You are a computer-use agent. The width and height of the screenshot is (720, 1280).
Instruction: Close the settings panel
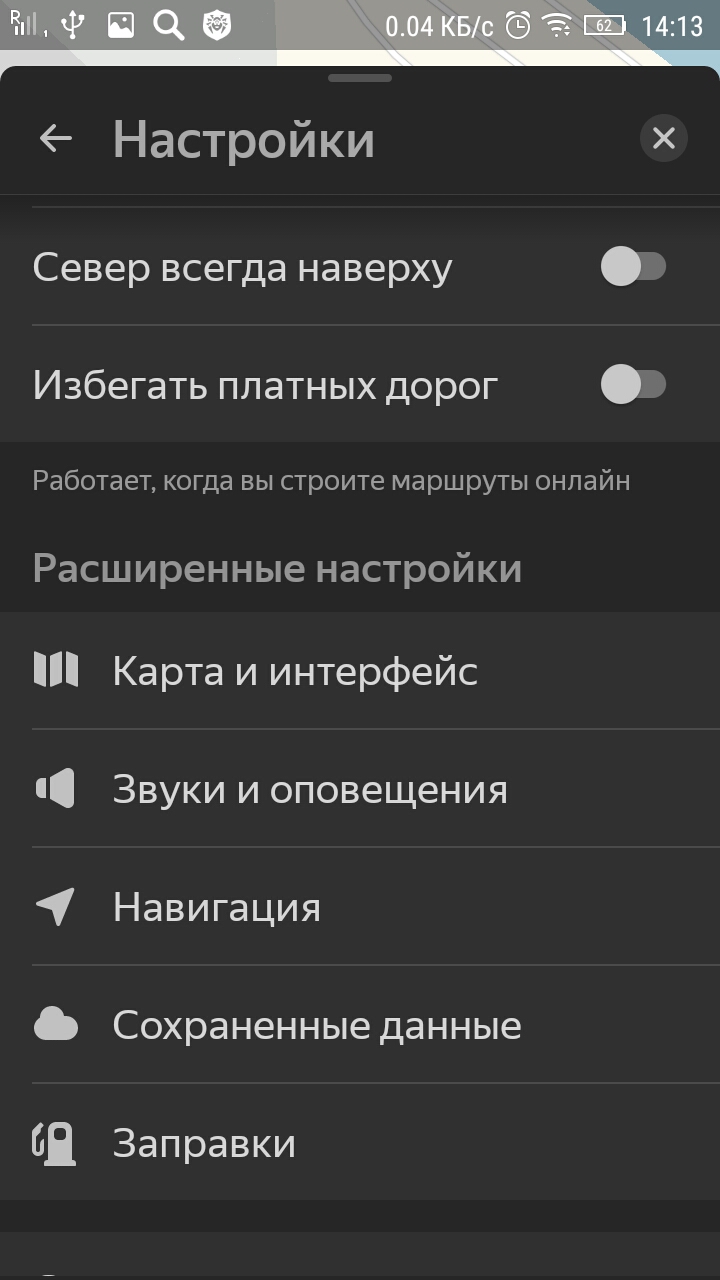pyautogui.click(x=664, y=139)
